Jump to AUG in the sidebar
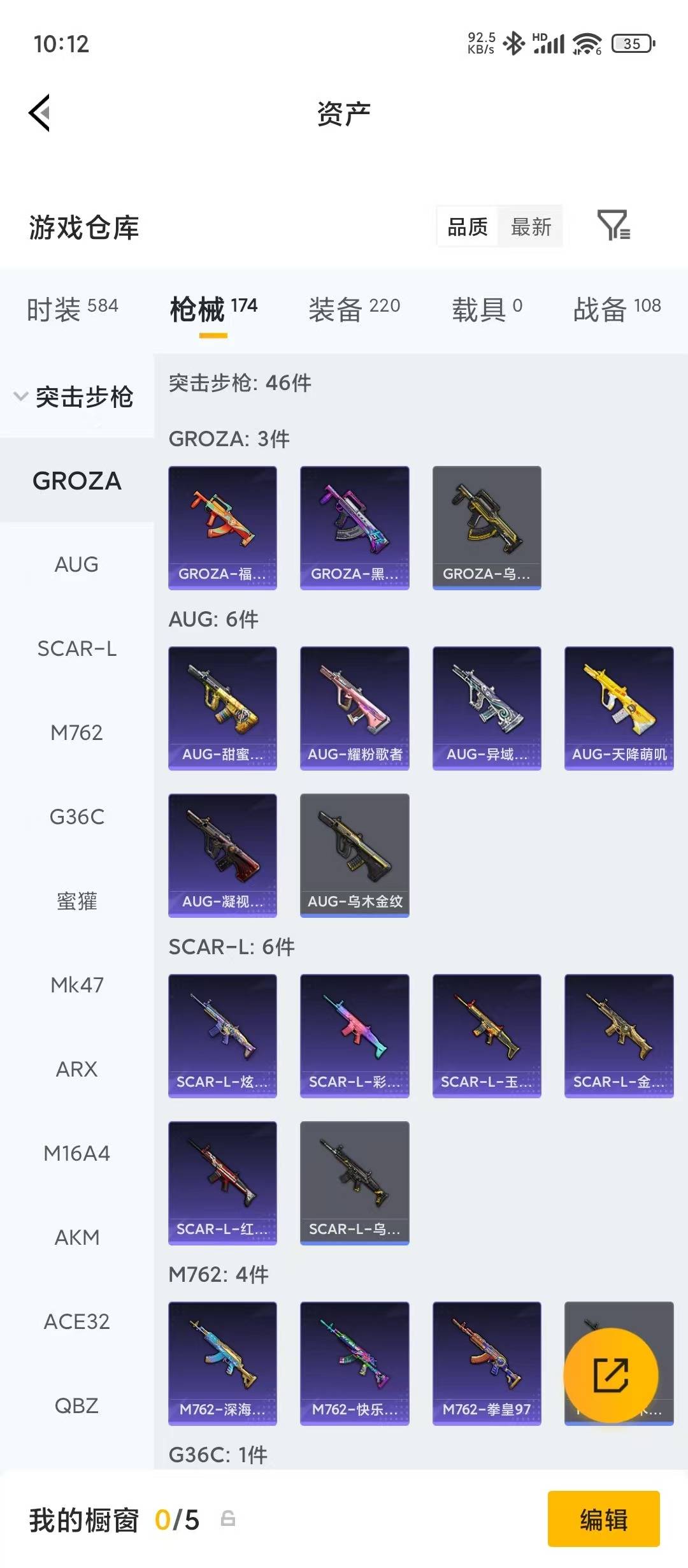Viewport: 688px width, 1568px height. pyautogui.click(x=76, y=565)
